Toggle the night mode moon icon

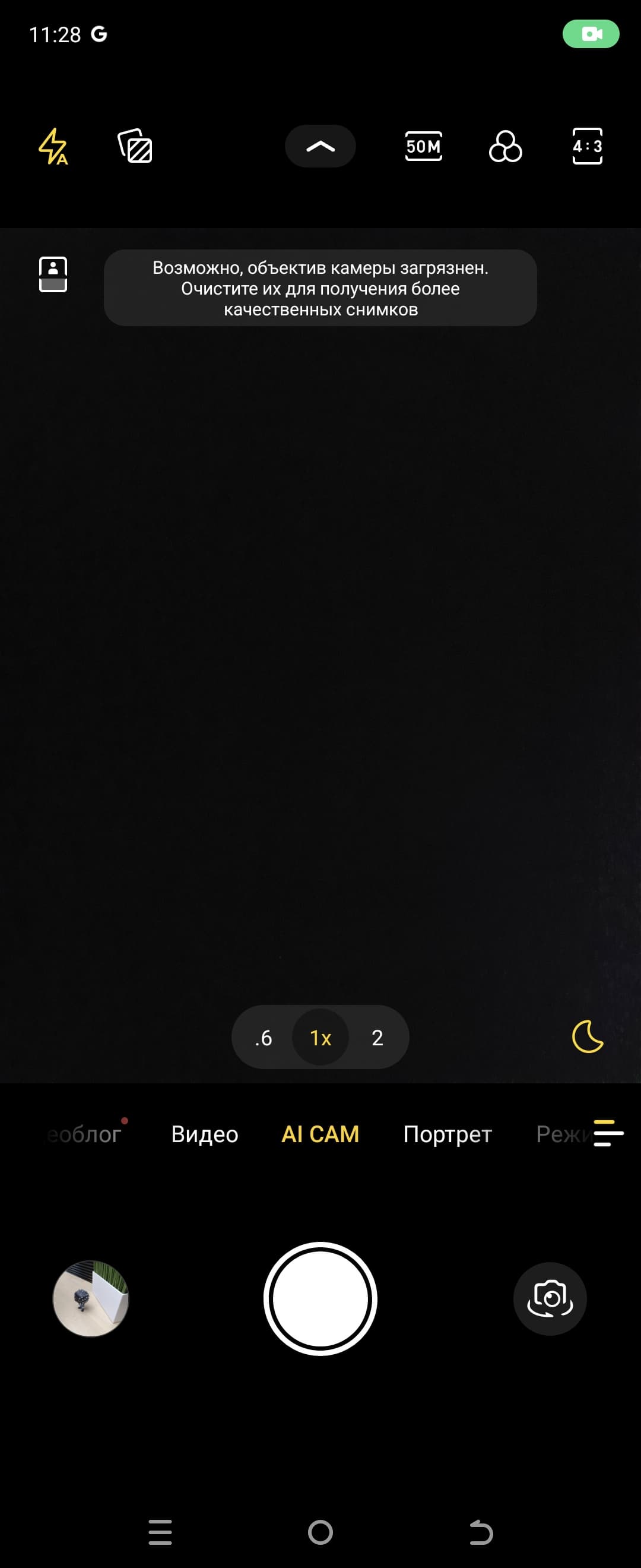[x=588, y=1036]
